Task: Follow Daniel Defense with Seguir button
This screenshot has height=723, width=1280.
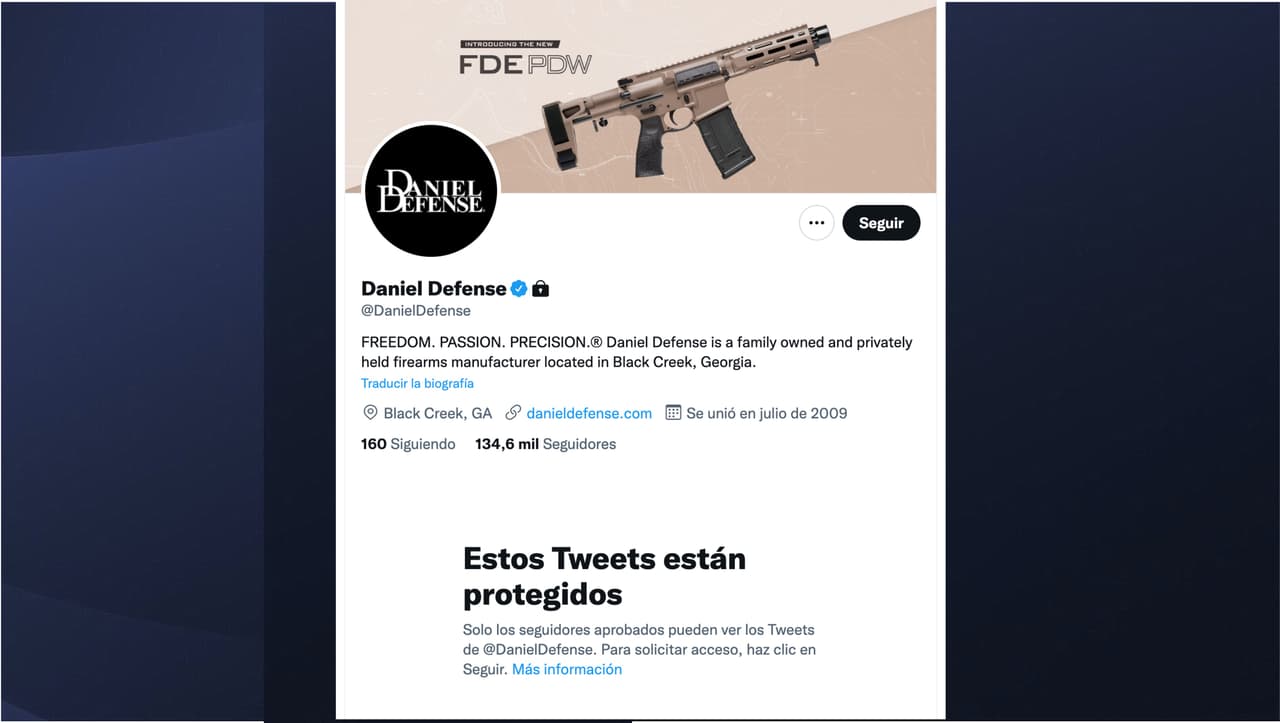Action: (880, 223)
